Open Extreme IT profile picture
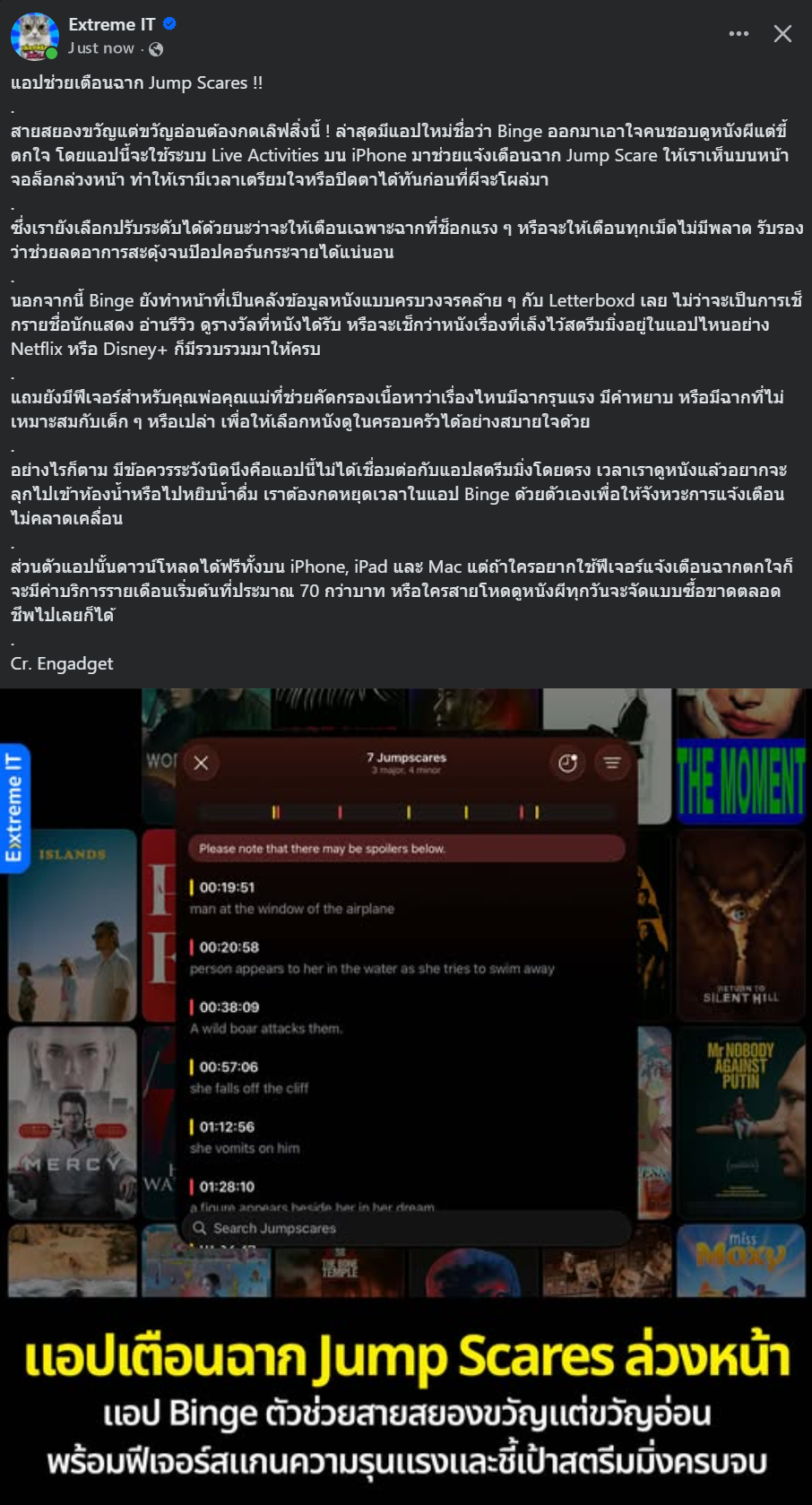 34,36
